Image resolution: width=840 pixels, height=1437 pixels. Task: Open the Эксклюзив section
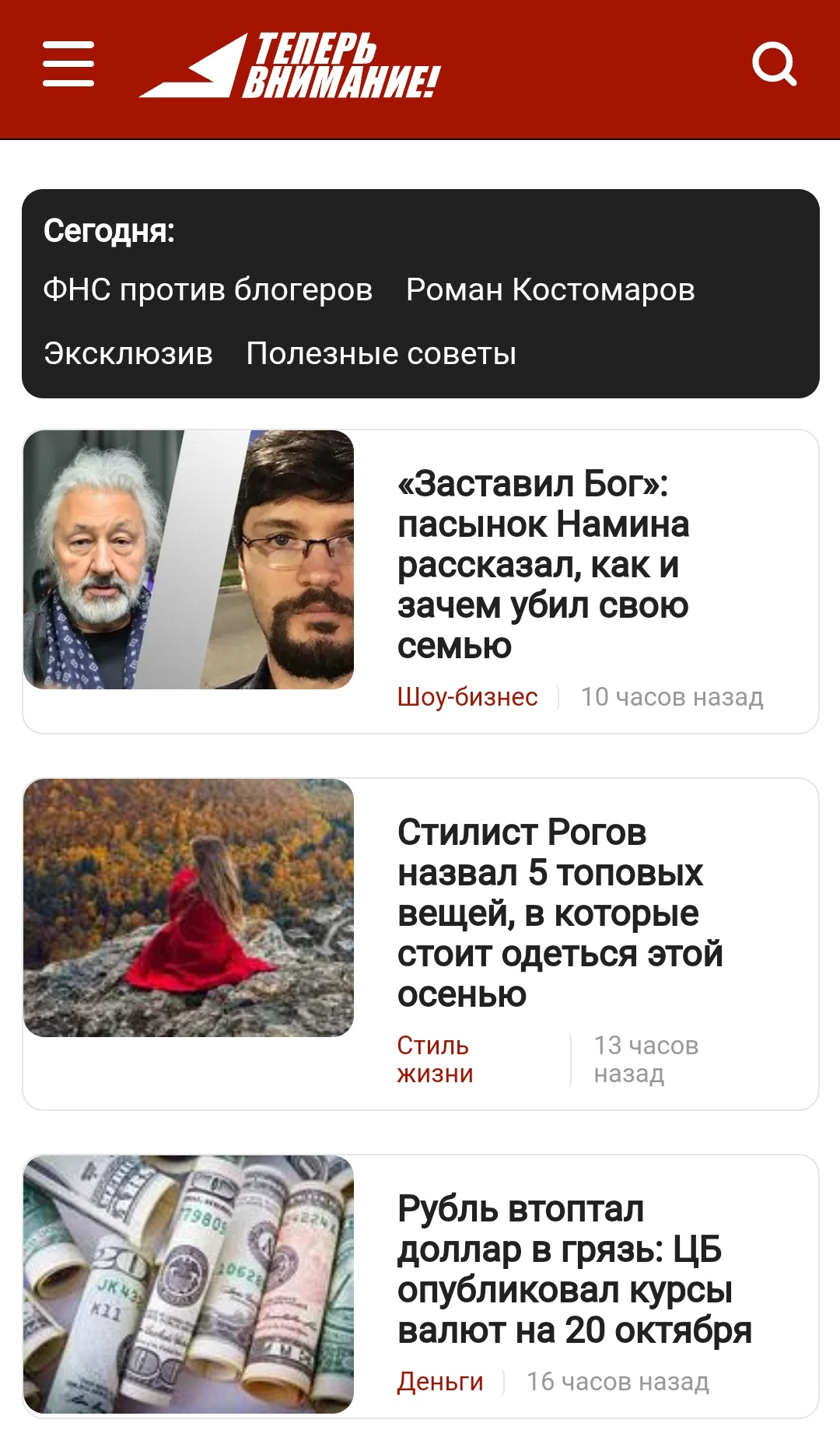128,353
